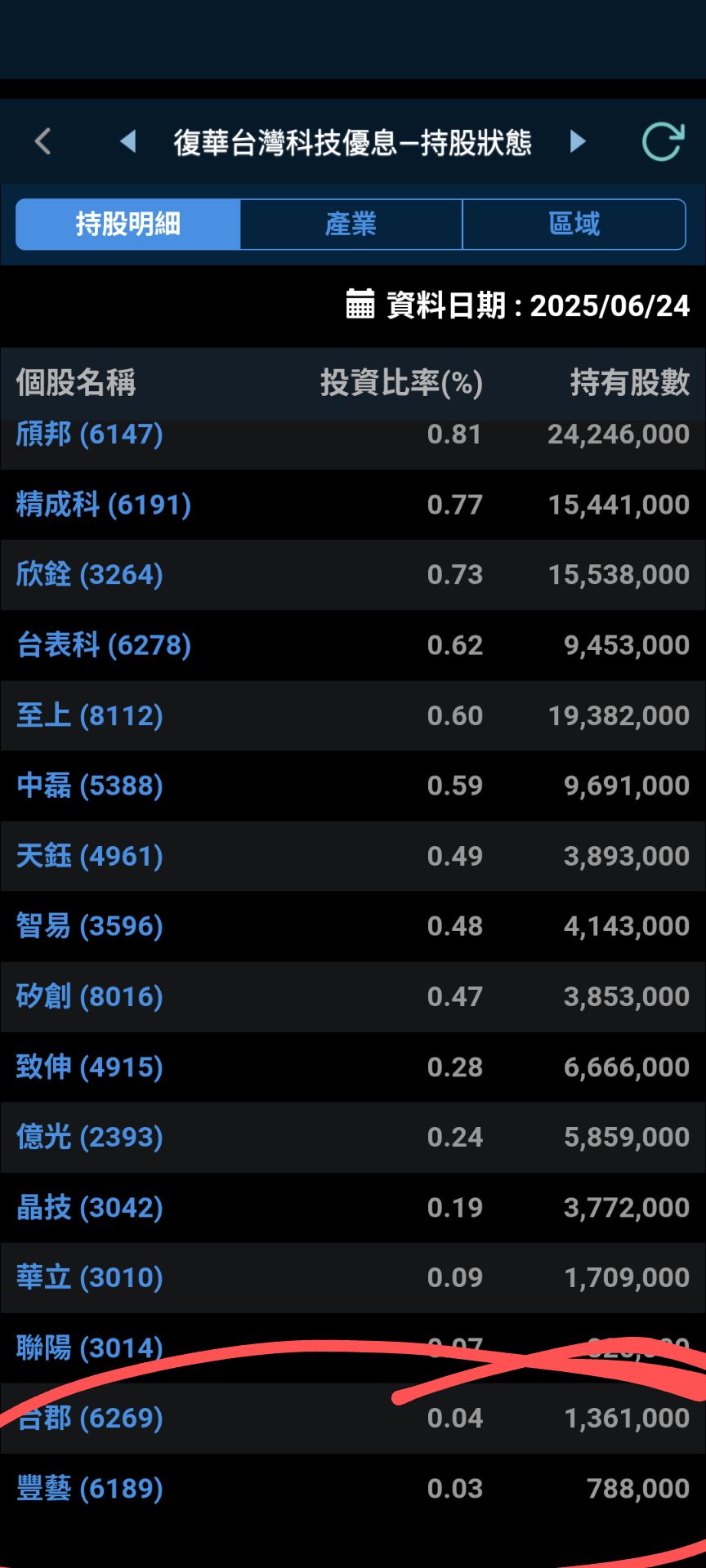Screen dimensions: 706x1568
Task: Refresh the holdings data
Action: (x=662, y=141)
